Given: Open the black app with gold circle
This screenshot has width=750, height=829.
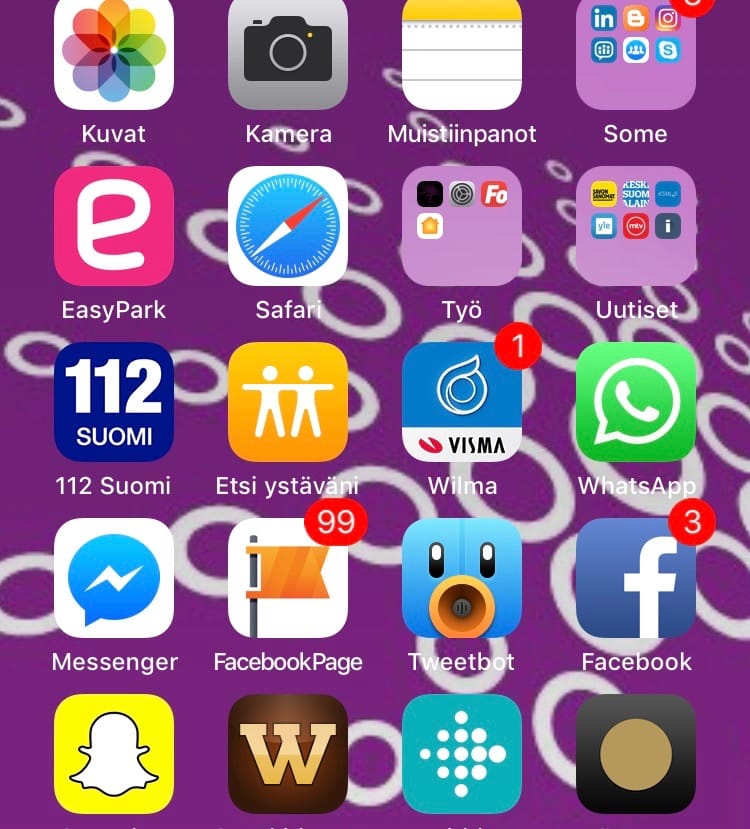Looking at the screenshot, I should click(636, 754).
